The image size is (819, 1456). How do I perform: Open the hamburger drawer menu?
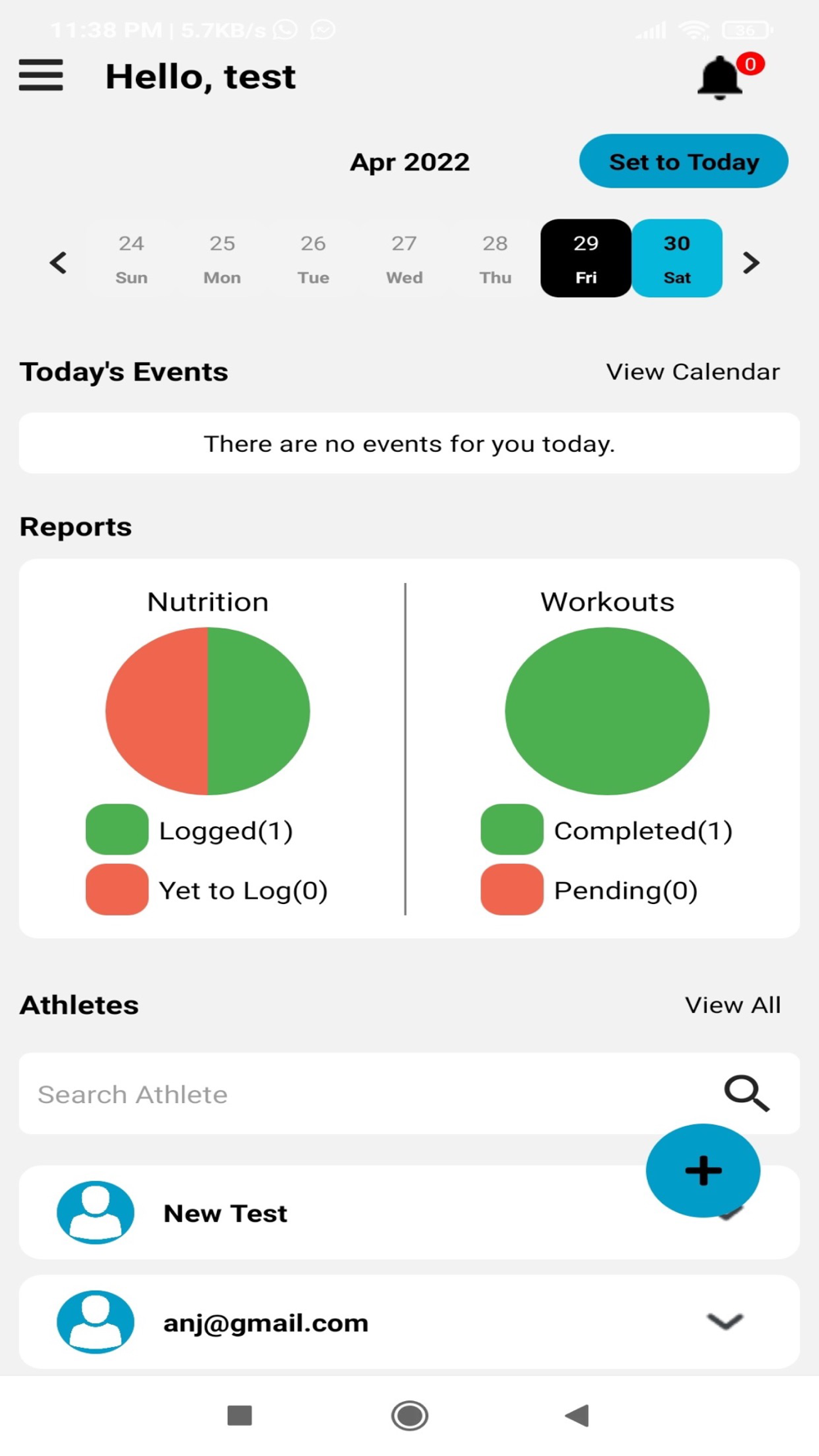41,75
